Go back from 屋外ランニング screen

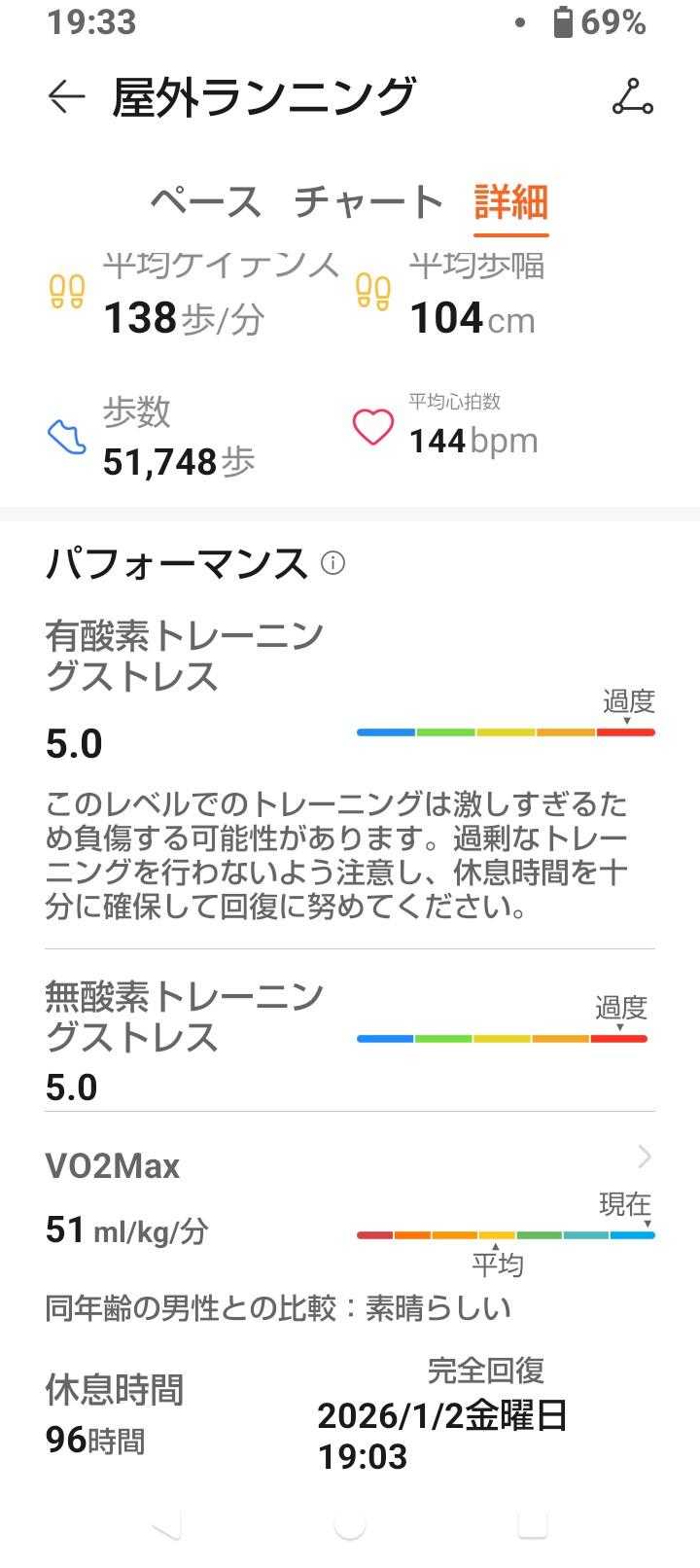click(66, 96)
